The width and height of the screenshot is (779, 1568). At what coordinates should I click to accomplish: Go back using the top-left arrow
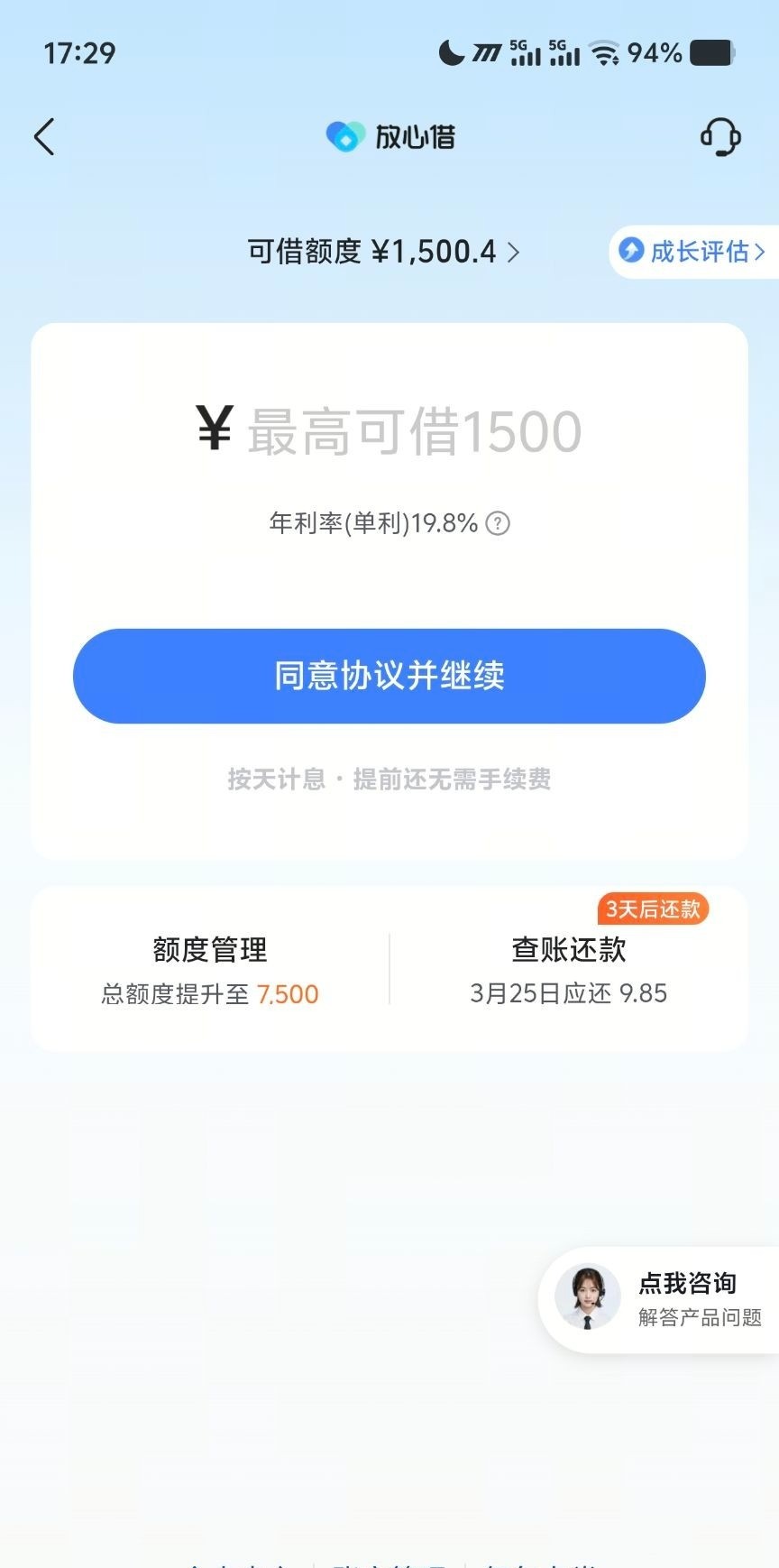coord(44,137)
